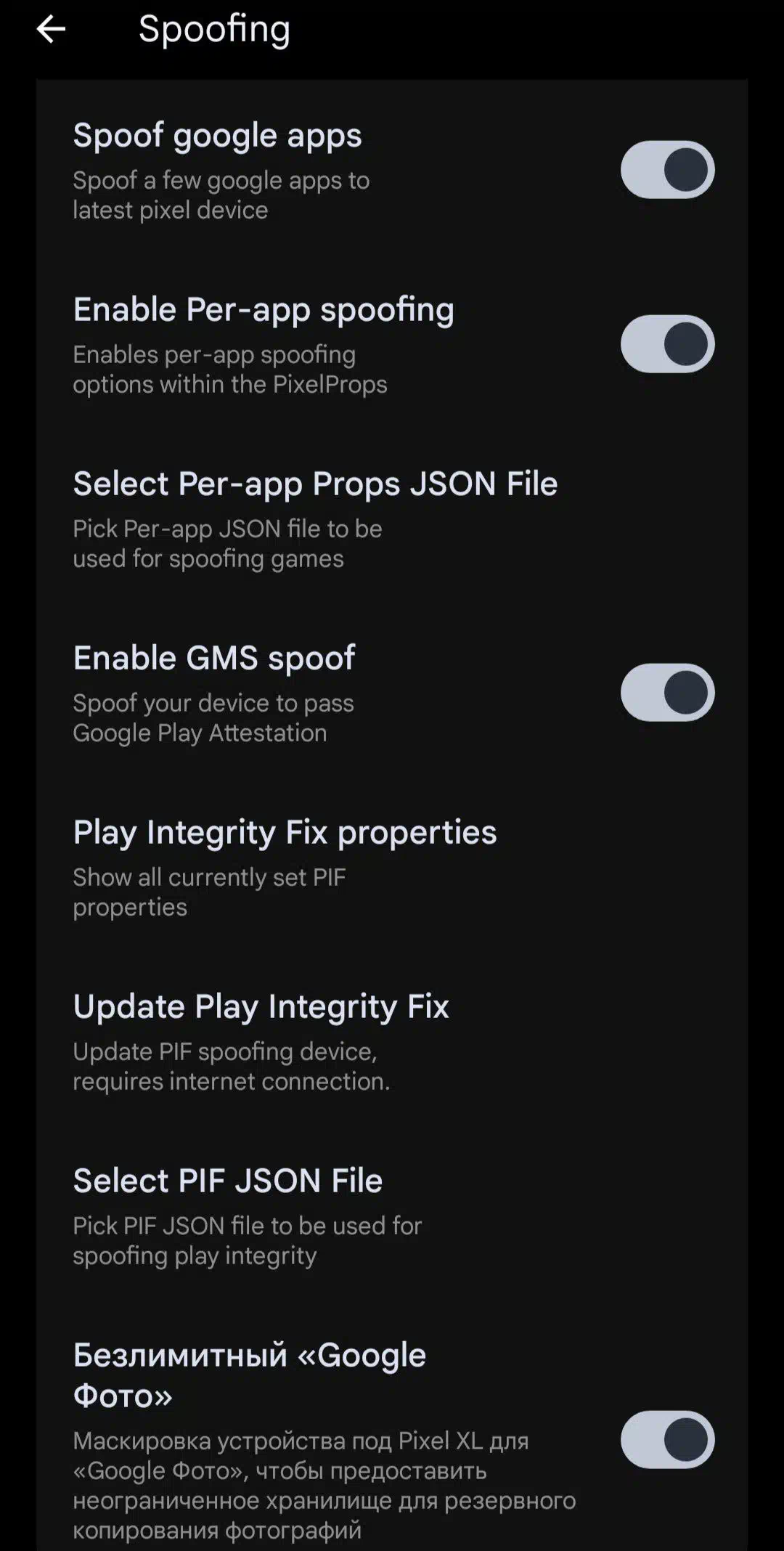Go back from the Spoofing screen
The height and width of the screenshot is (1551, 784).
point(51,29)
